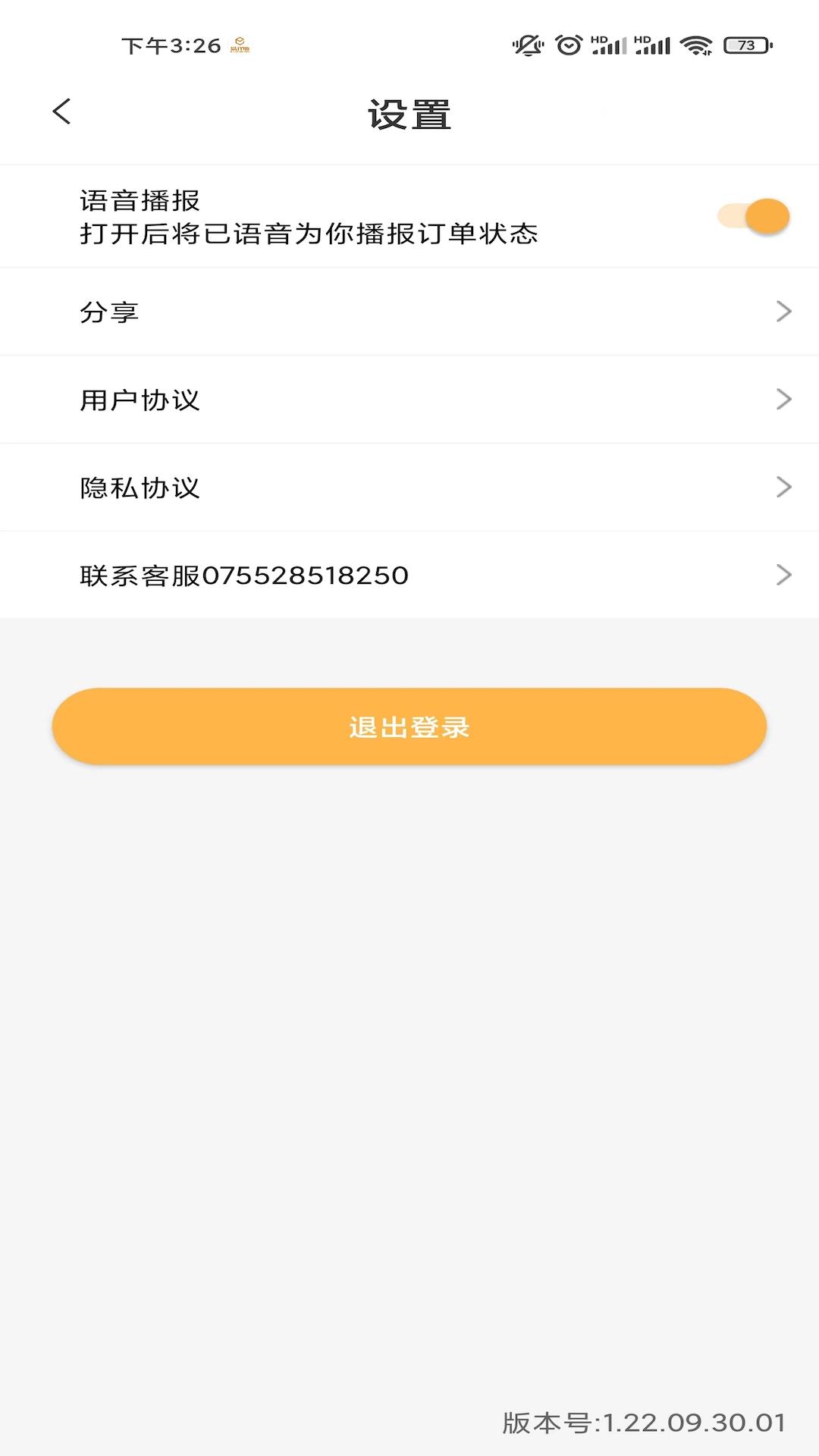819x1456 pixels.
Task: Tap the back arrow icon
Action: click(x=59, y=111)
